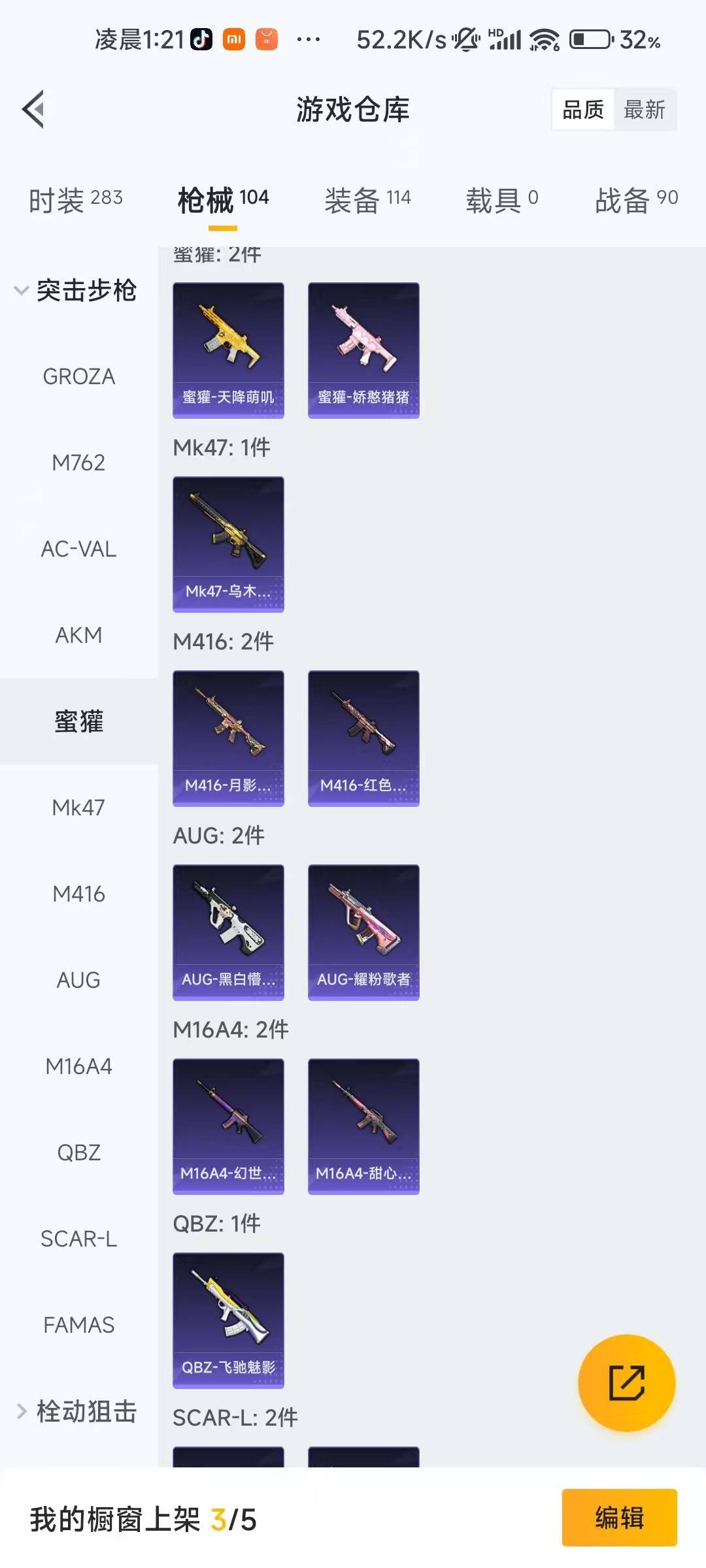Open the 载具 tab
Image resolution: width=706 pixels, height=1568 pixels.
501,199
